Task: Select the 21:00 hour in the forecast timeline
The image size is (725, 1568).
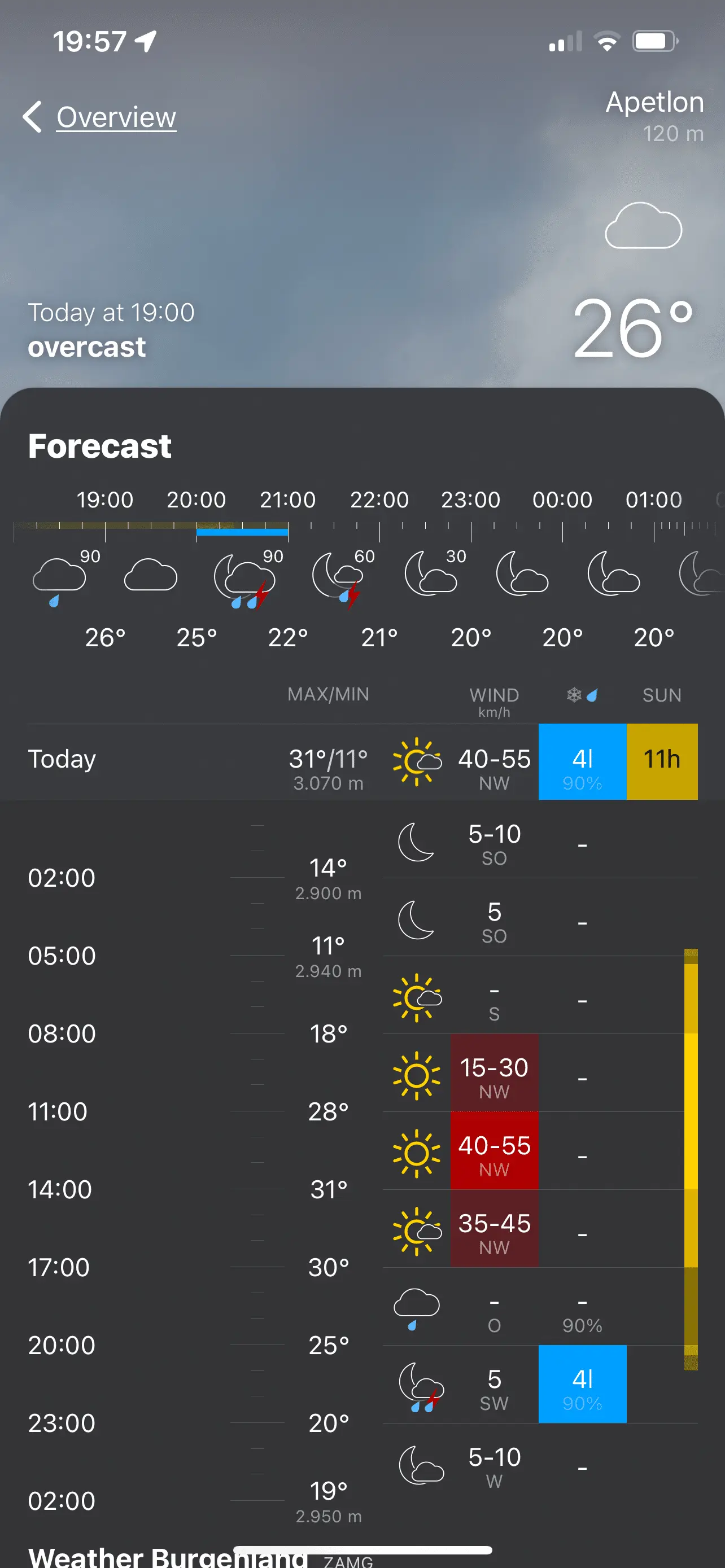Action: 287,500
